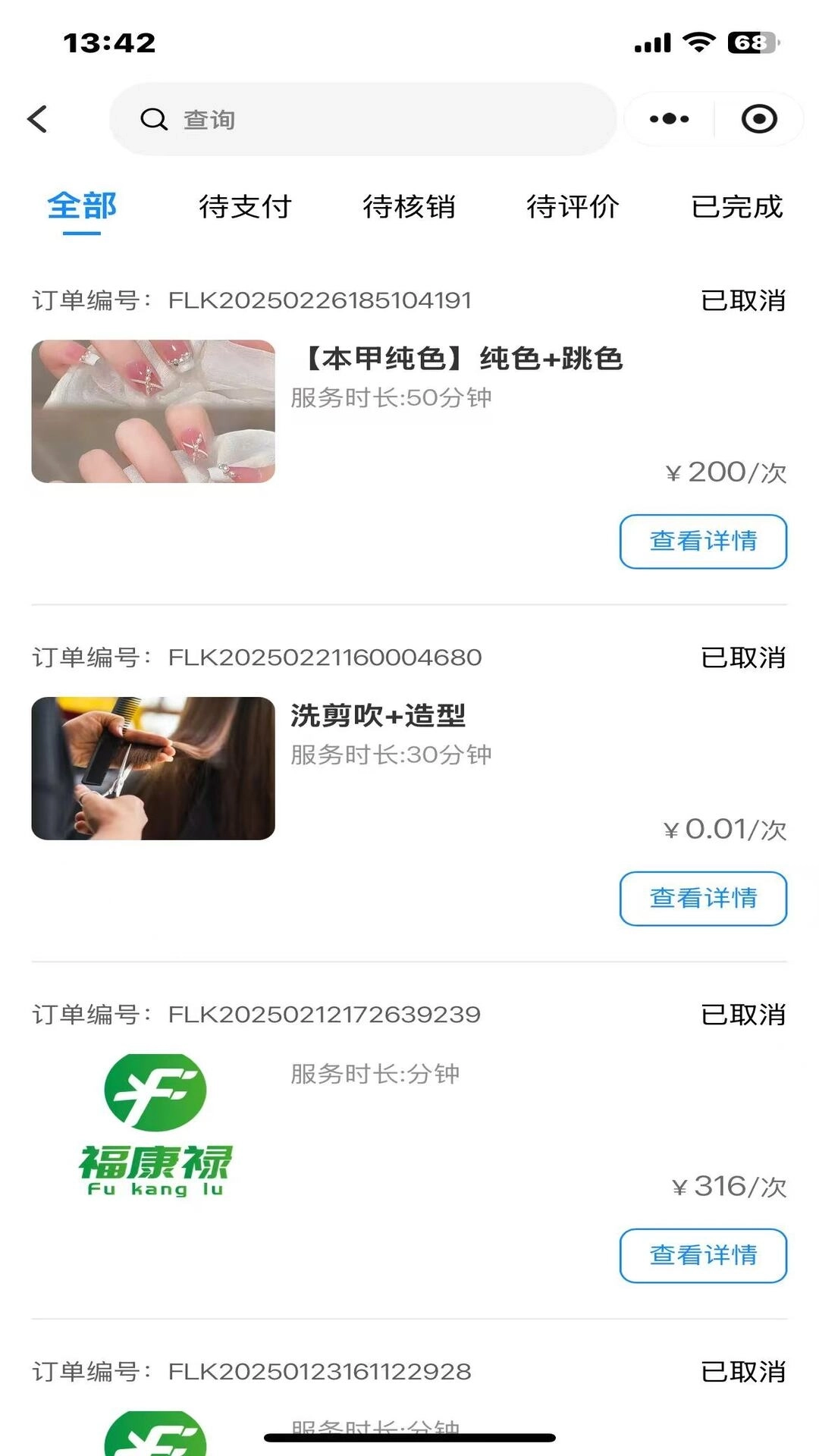The image size is (819, 1456).
Task: Tap order number FLK20250226185104191
Action: 321,300
